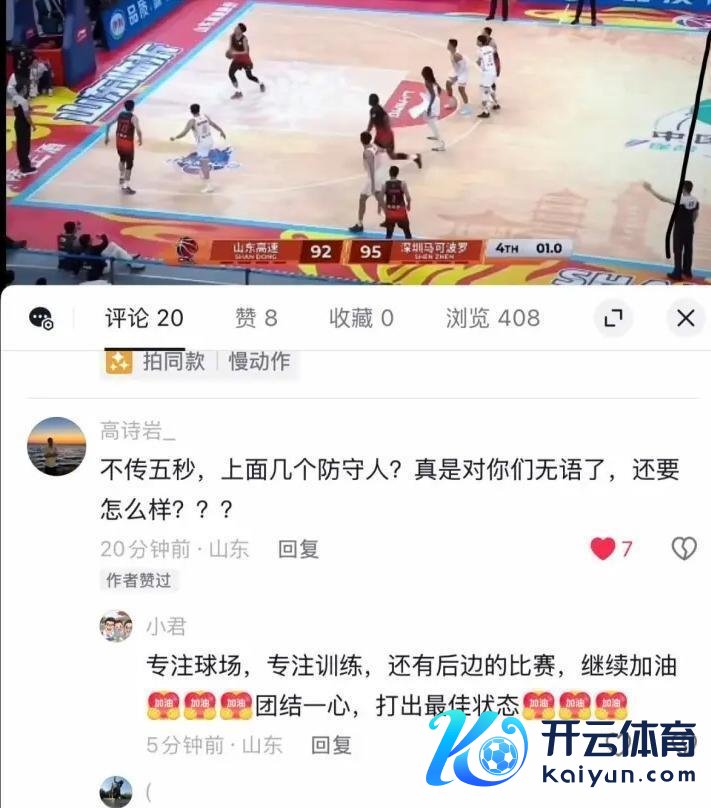Image resolution: width=711 pixels, height=808 pixels.
Task: Expand comments panel to full screen
Action: coord(613,318)
